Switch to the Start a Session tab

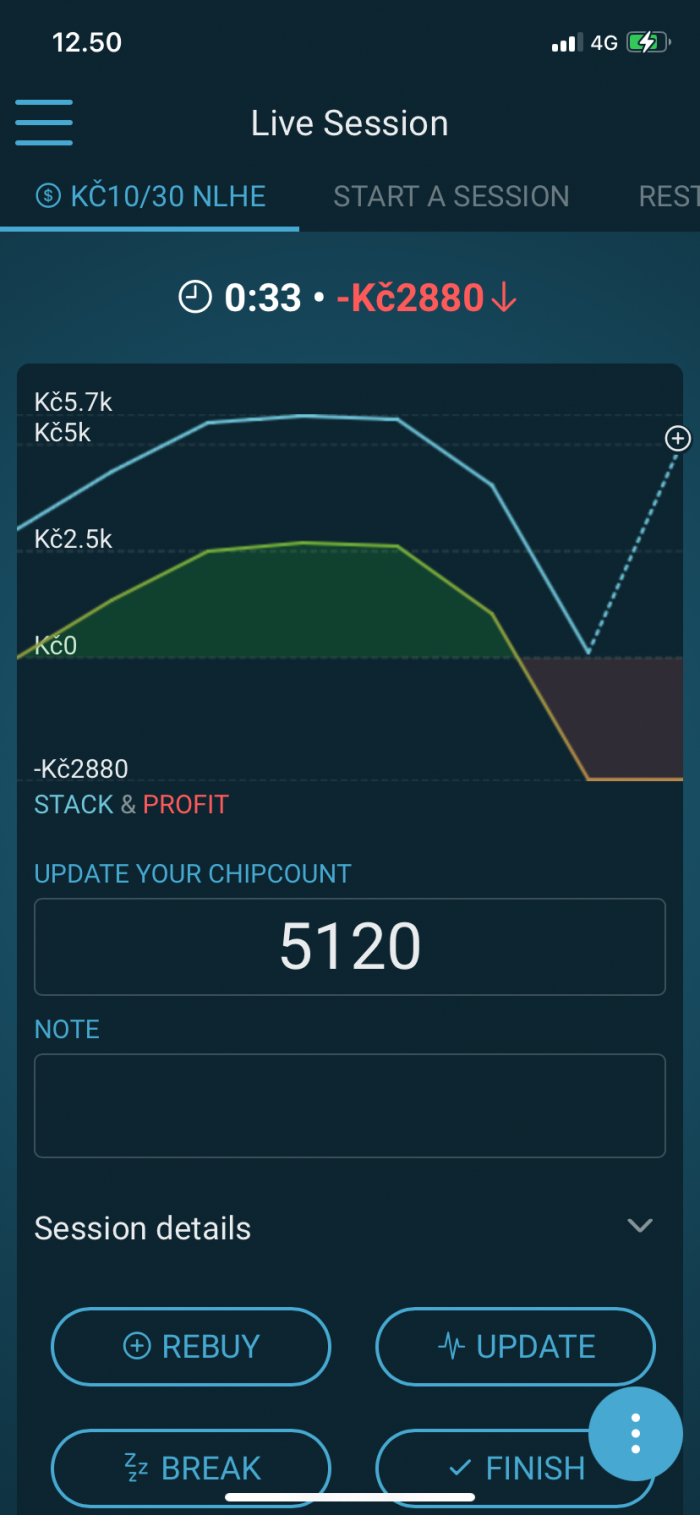(451, 196)
